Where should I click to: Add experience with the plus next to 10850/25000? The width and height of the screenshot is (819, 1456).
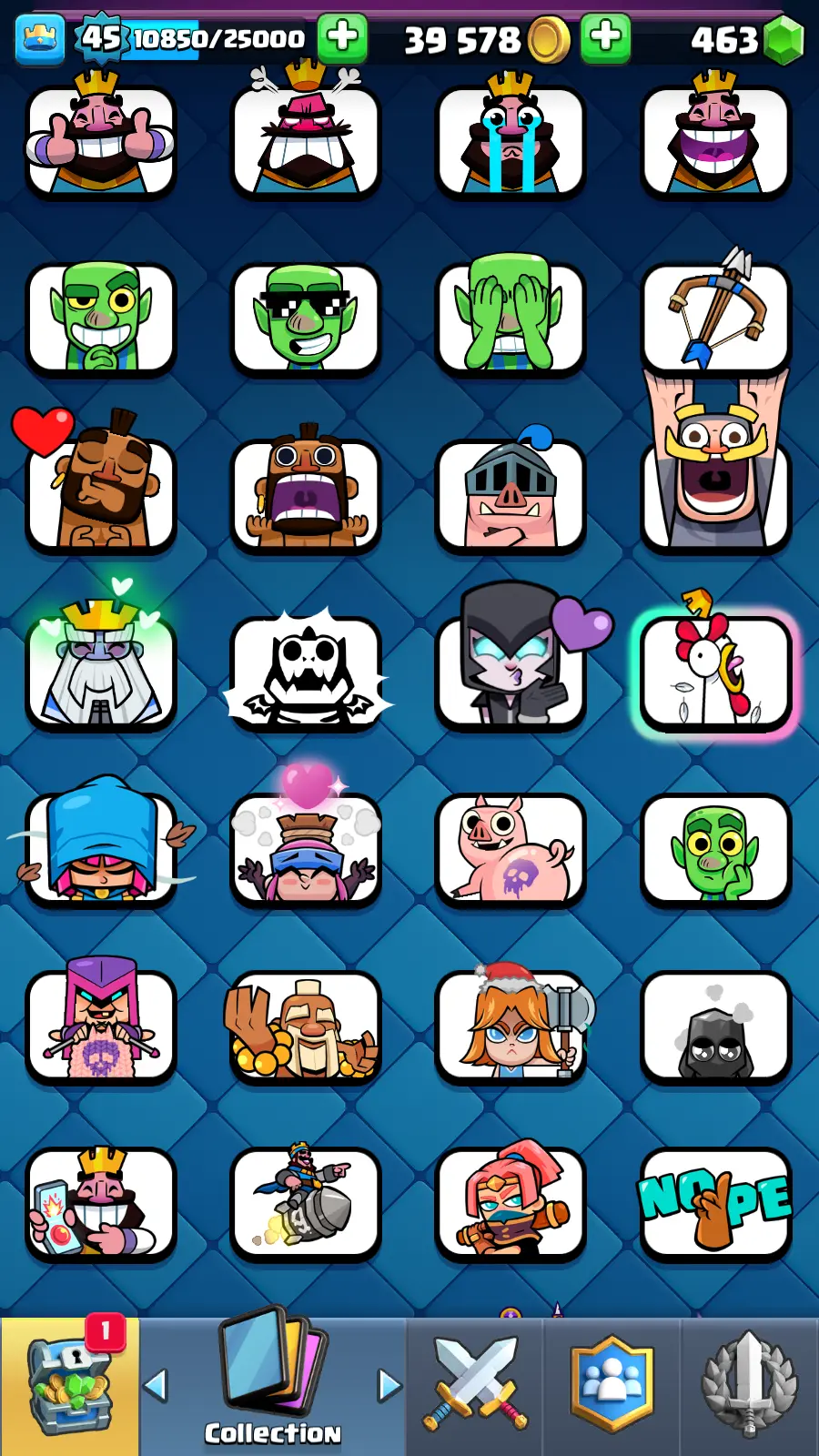pyautogui.click(x=342, y=37)
